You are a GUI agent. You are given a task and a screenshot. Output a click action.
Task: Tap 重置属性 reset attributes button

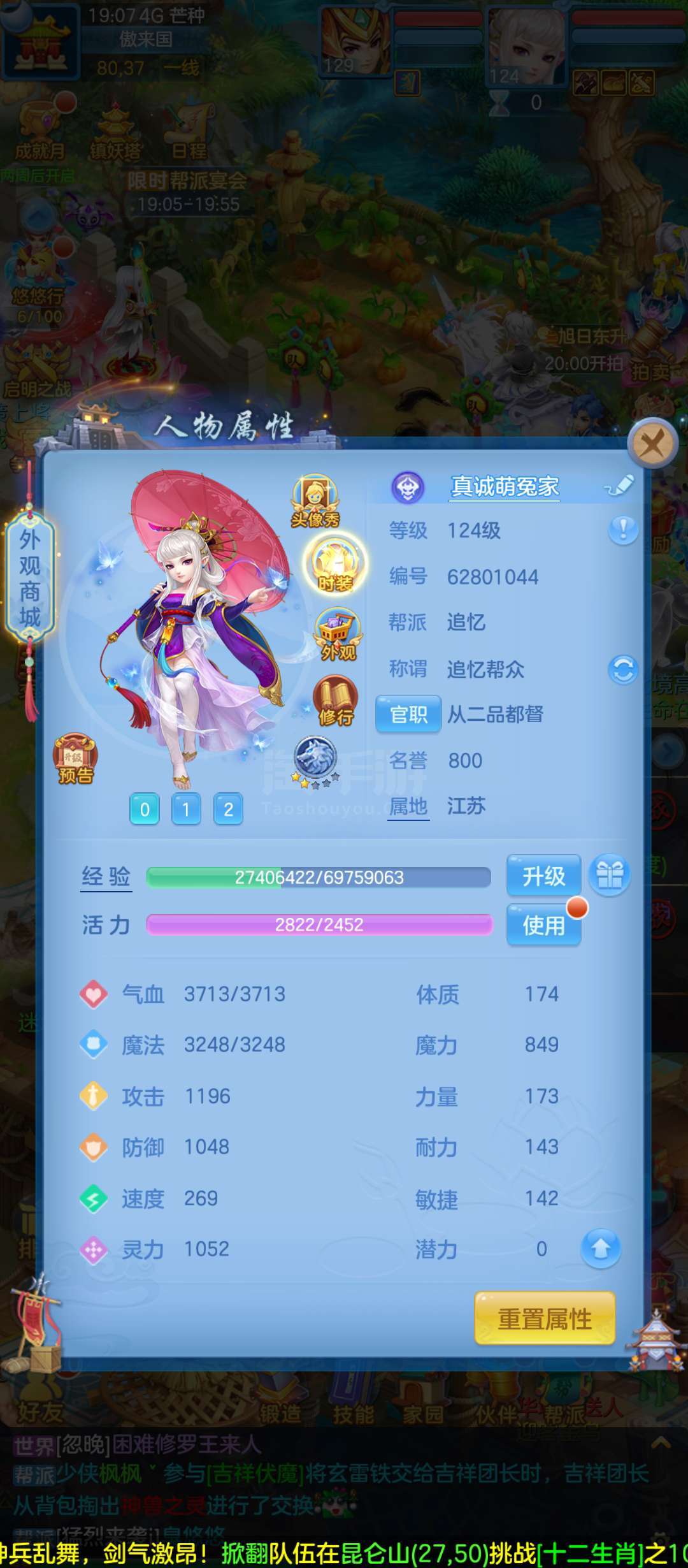[x=545, y=1318]
